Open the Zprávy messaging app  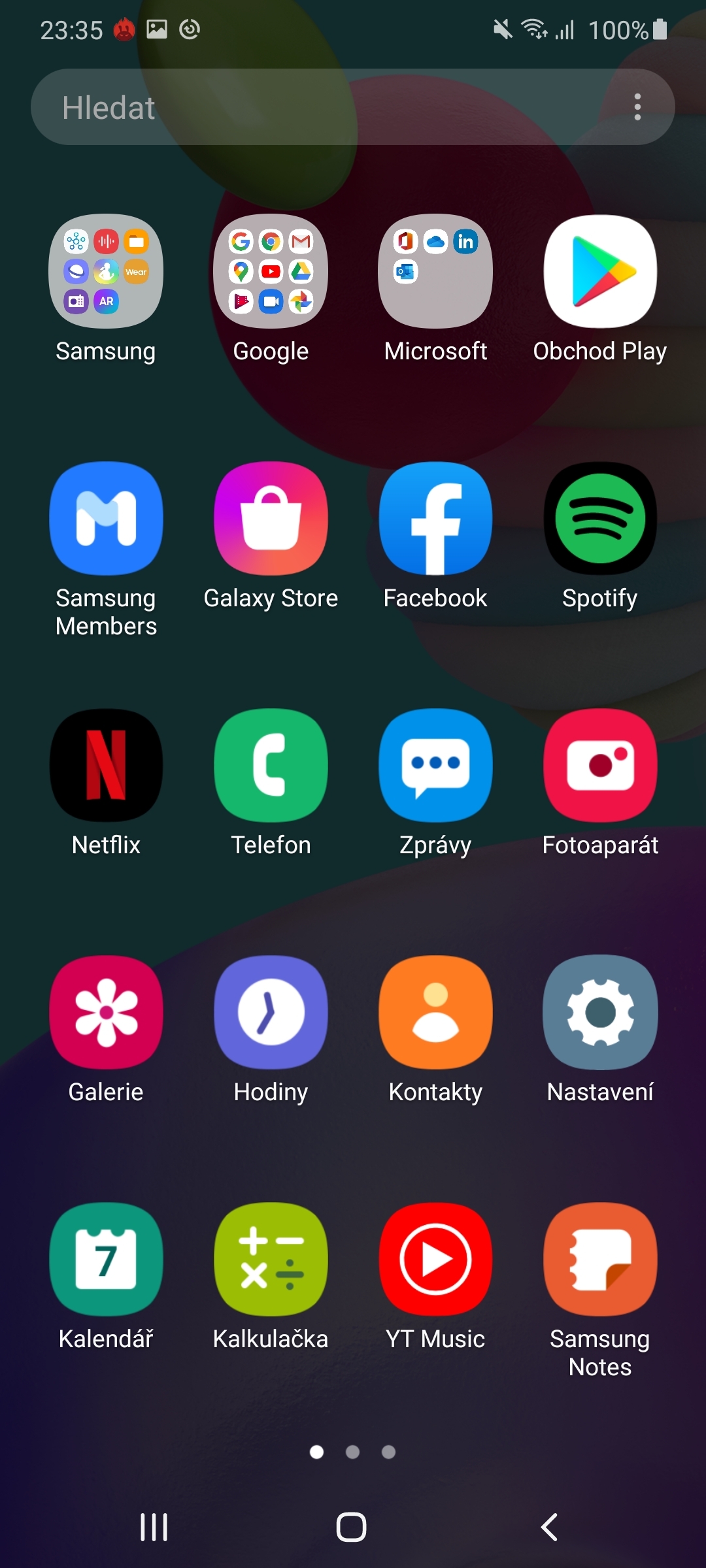click(x=435, y=766)
